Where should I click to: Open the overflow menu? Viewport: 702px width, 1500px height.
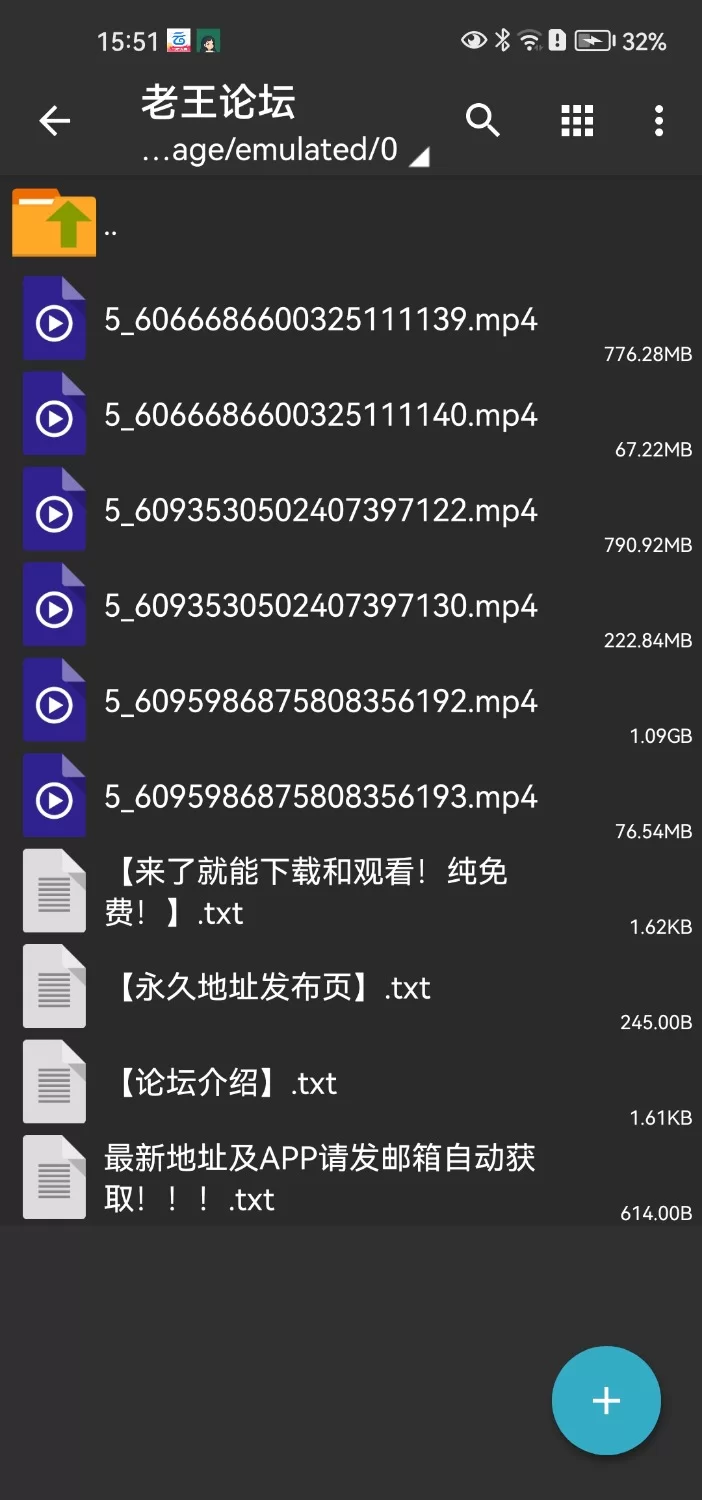click(658, 121)
